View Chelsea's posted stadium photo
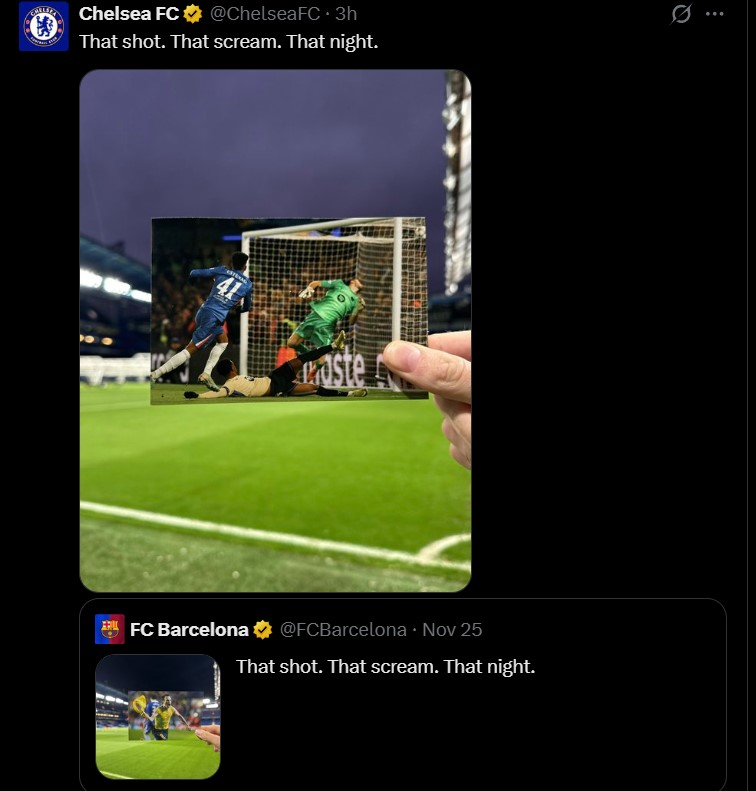The width and height of the screenshot is (756, 791). click(275, 330)
